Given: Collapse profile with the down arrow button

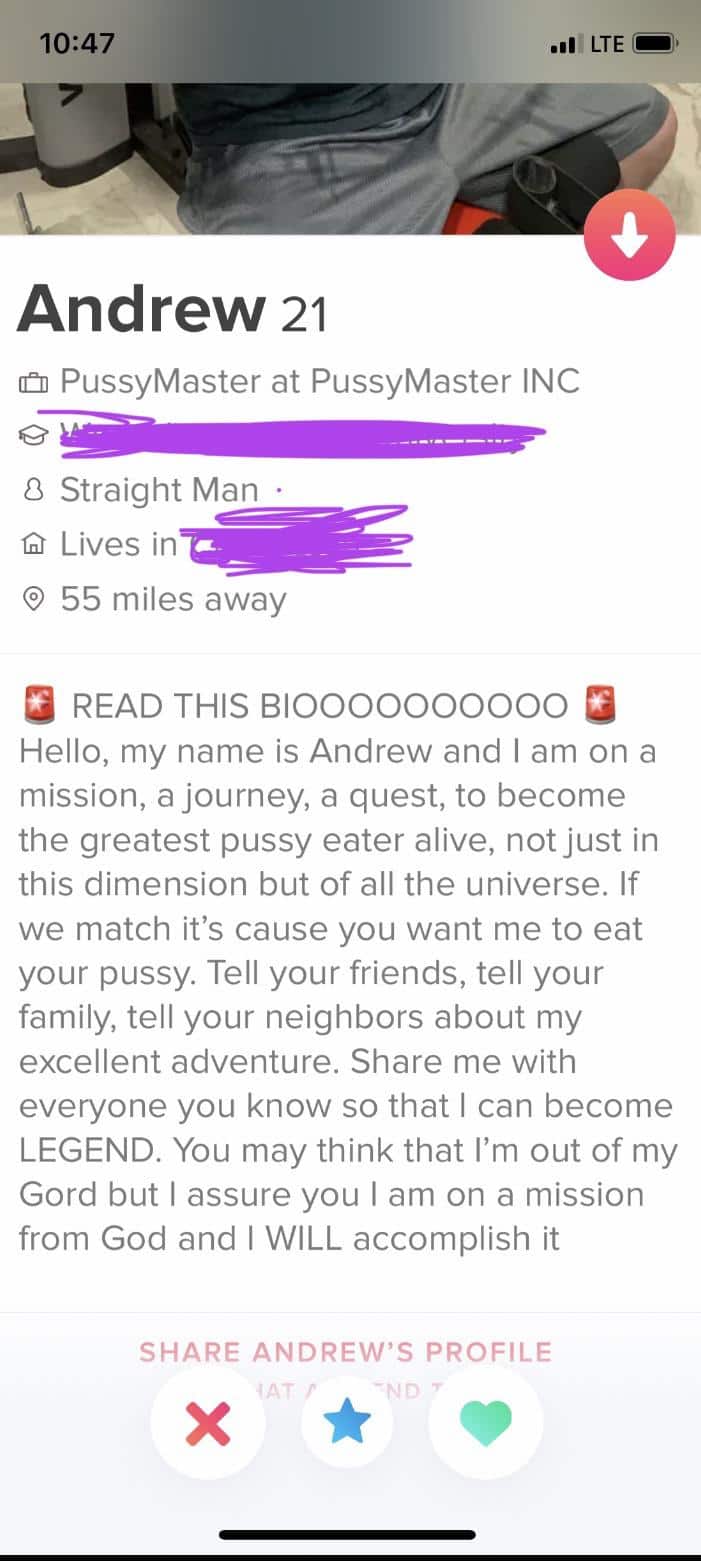Looking at the screenshot, I should click(630, 236).
